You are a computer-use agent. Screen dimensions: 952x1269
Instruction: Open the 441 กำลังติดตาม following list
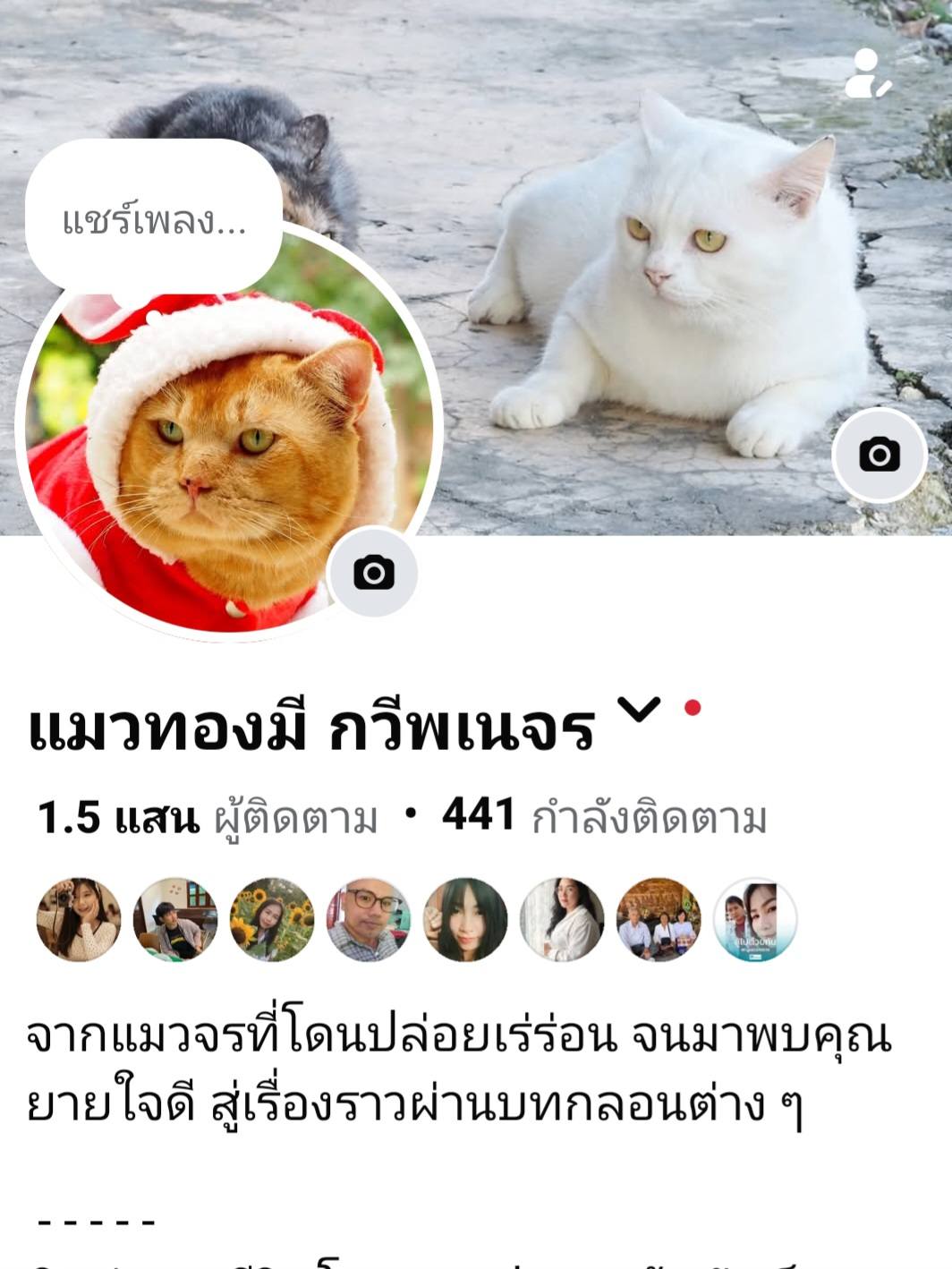[605, 818]
